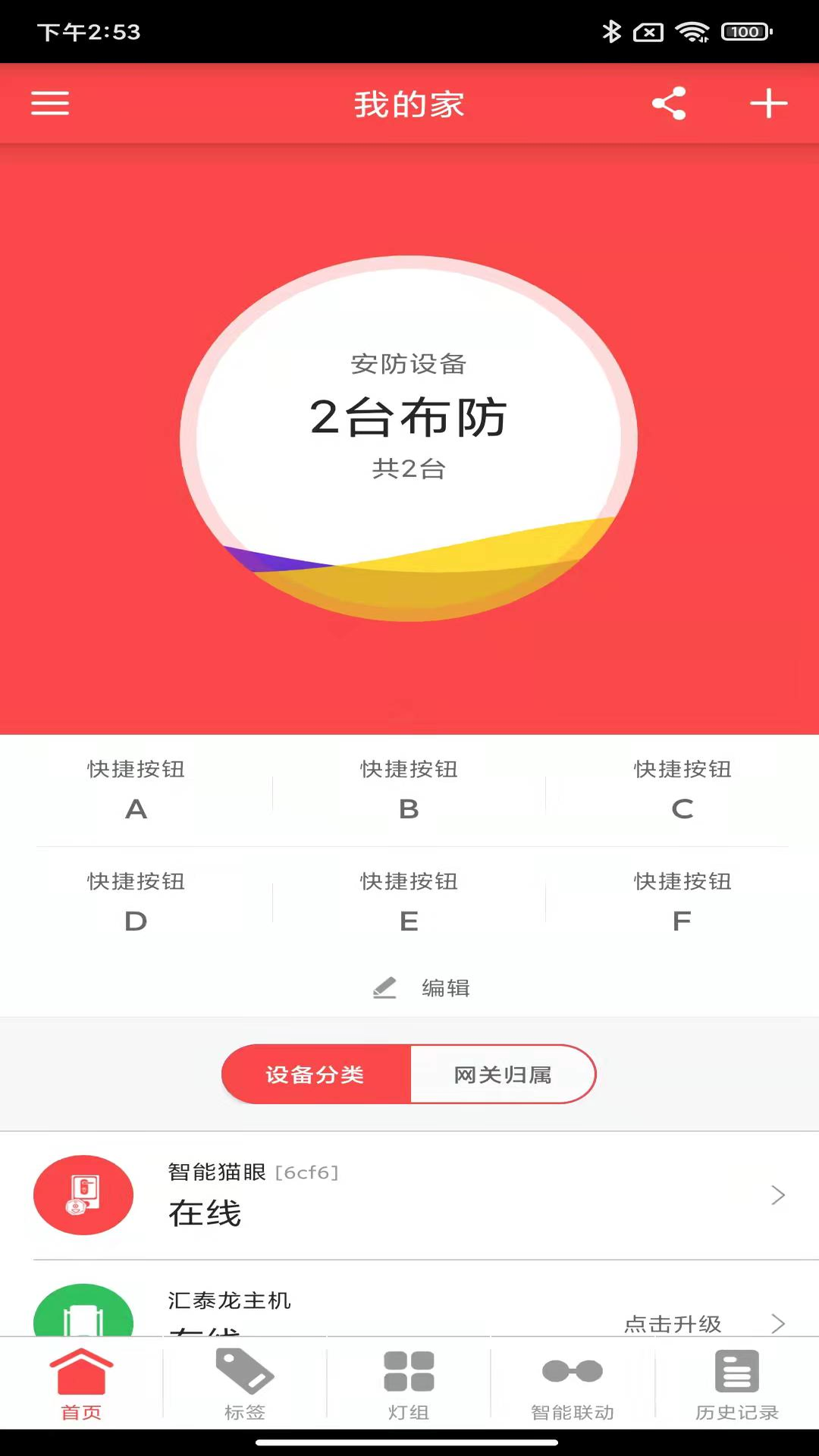Trigger 快捷按钮 A
This screenshot has width=819, height=1456.
136,790
